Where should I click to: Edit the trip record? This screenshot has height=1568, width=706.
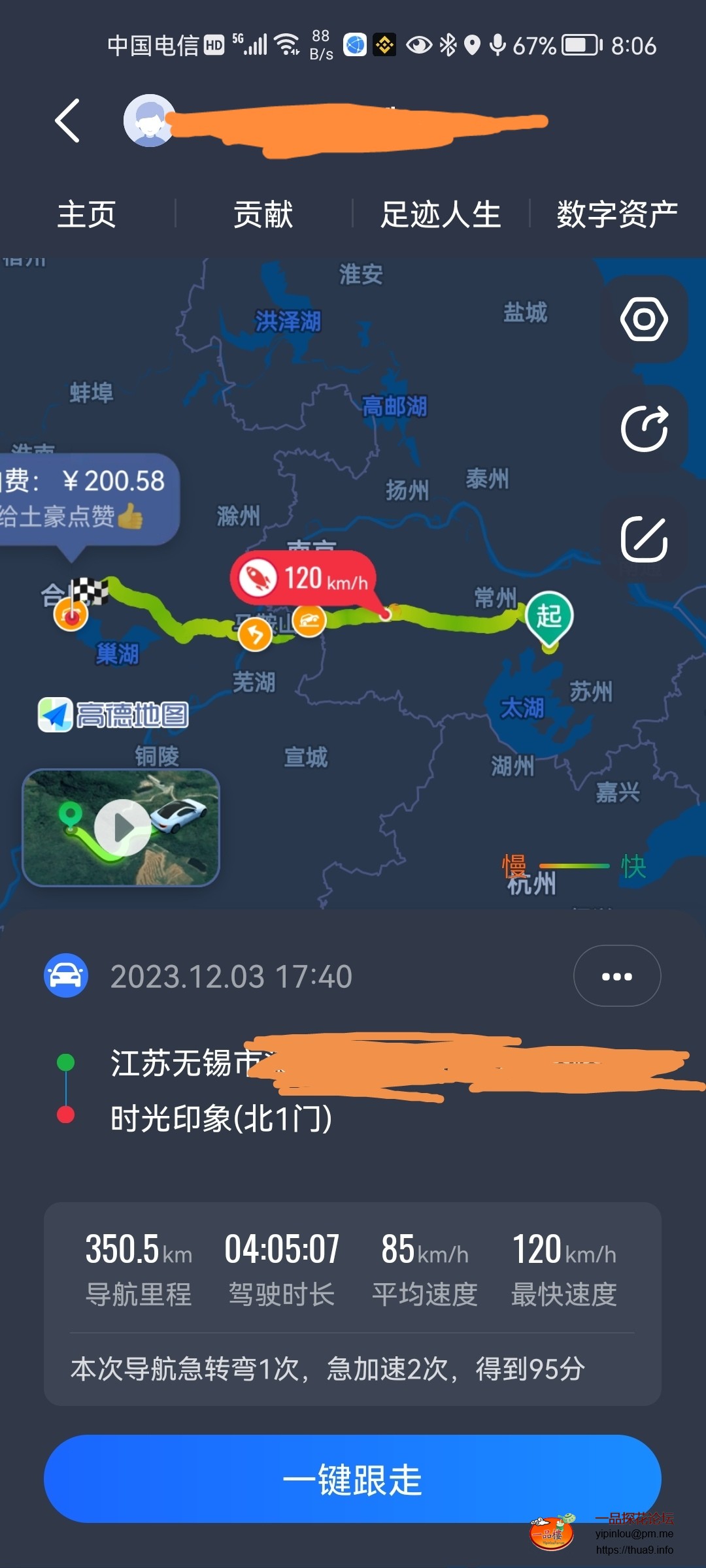coord(644,539)
